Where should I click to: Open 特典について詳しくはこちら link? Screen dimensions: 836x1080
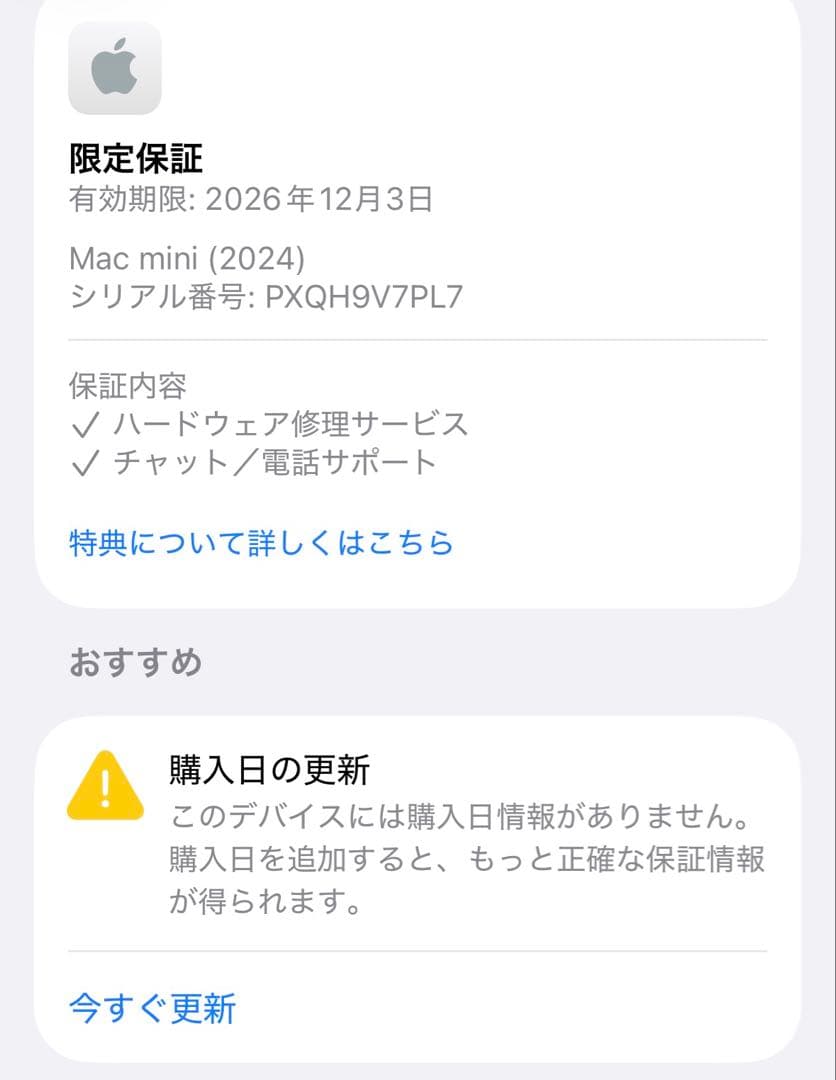tap(260, 543)
